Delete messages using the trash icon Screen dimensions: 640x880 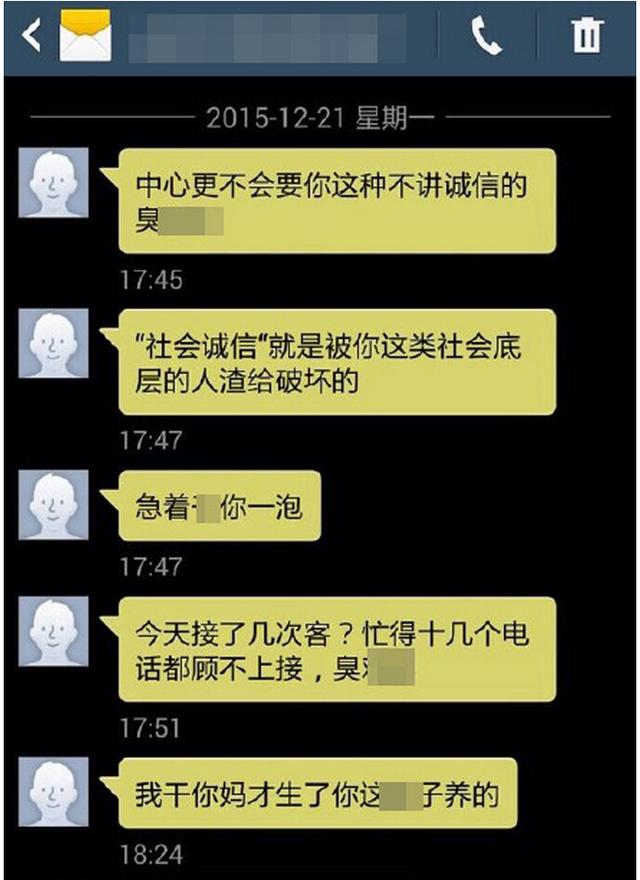coord(587,37)
